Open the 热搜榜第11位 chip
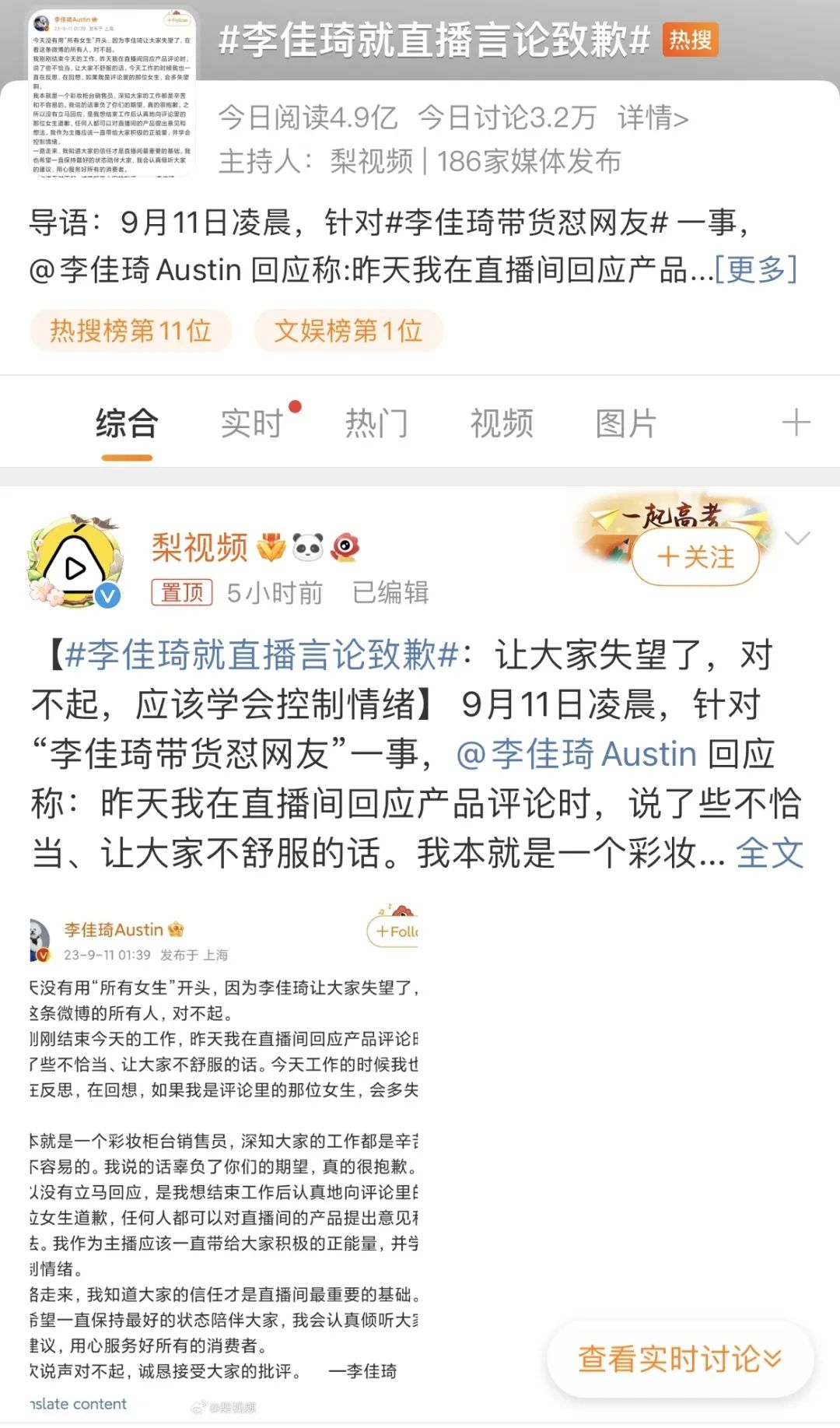This screenshot has height=1428, width=840. [131, 331]
